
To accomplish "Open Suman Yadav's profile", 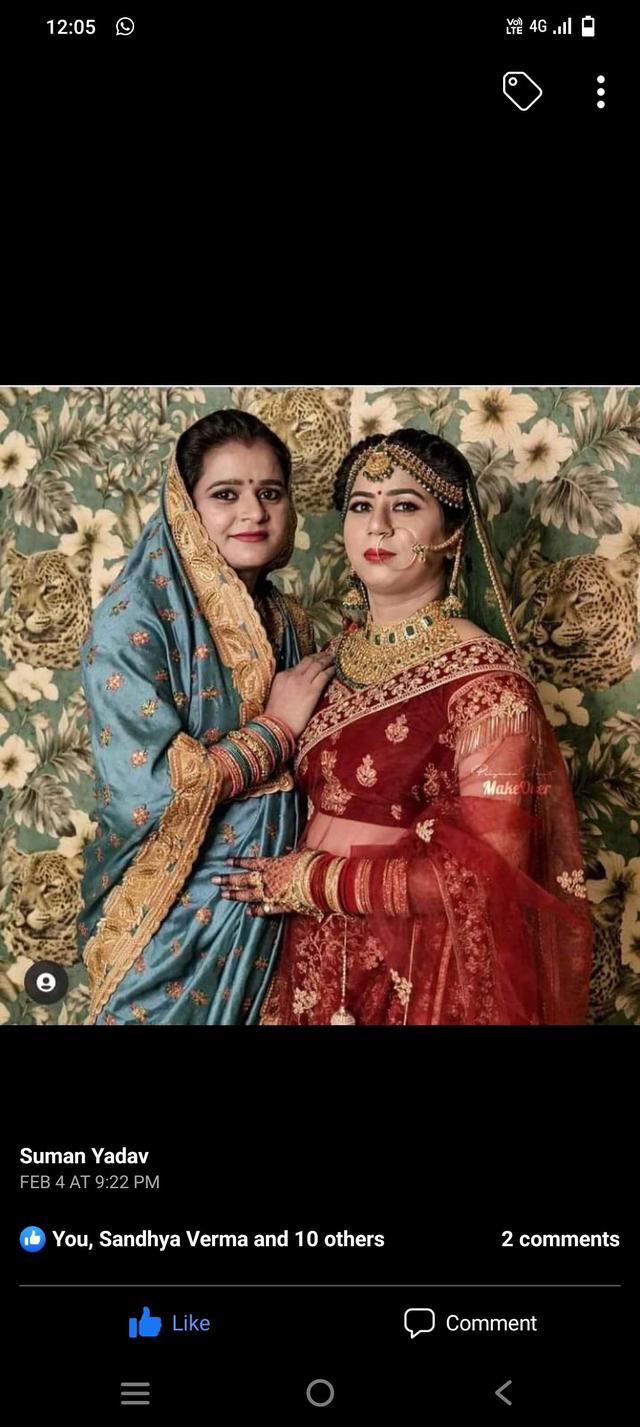I will click(x=84, y=1156).
